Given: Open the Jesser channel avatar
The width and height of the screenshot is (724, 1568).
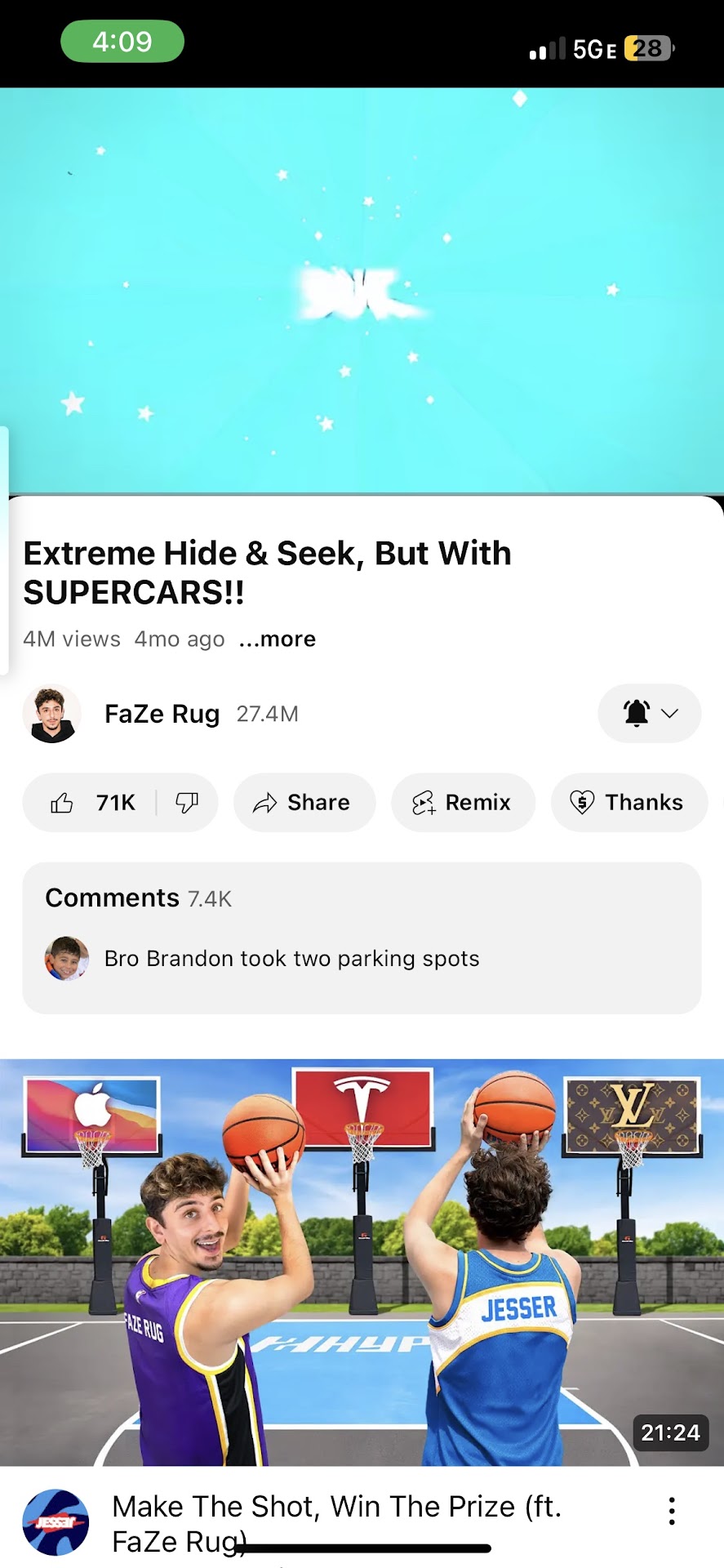Looking at the screenshot, I should (56, 1522).
